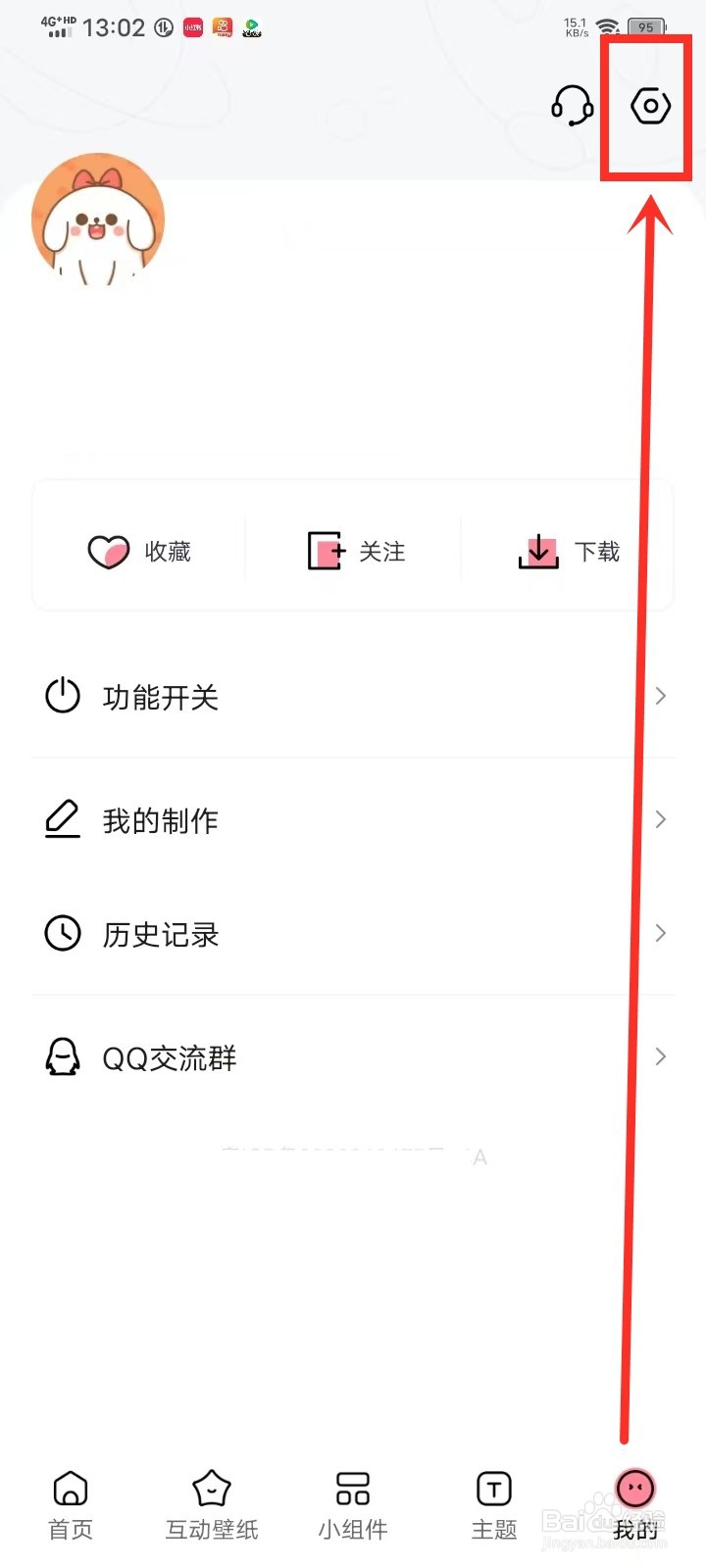Image resolution: width=706 pixels, height=1568 pixels.
Task: Click the QQ penguin icon beside QQ交流群
Action: 62,1056
